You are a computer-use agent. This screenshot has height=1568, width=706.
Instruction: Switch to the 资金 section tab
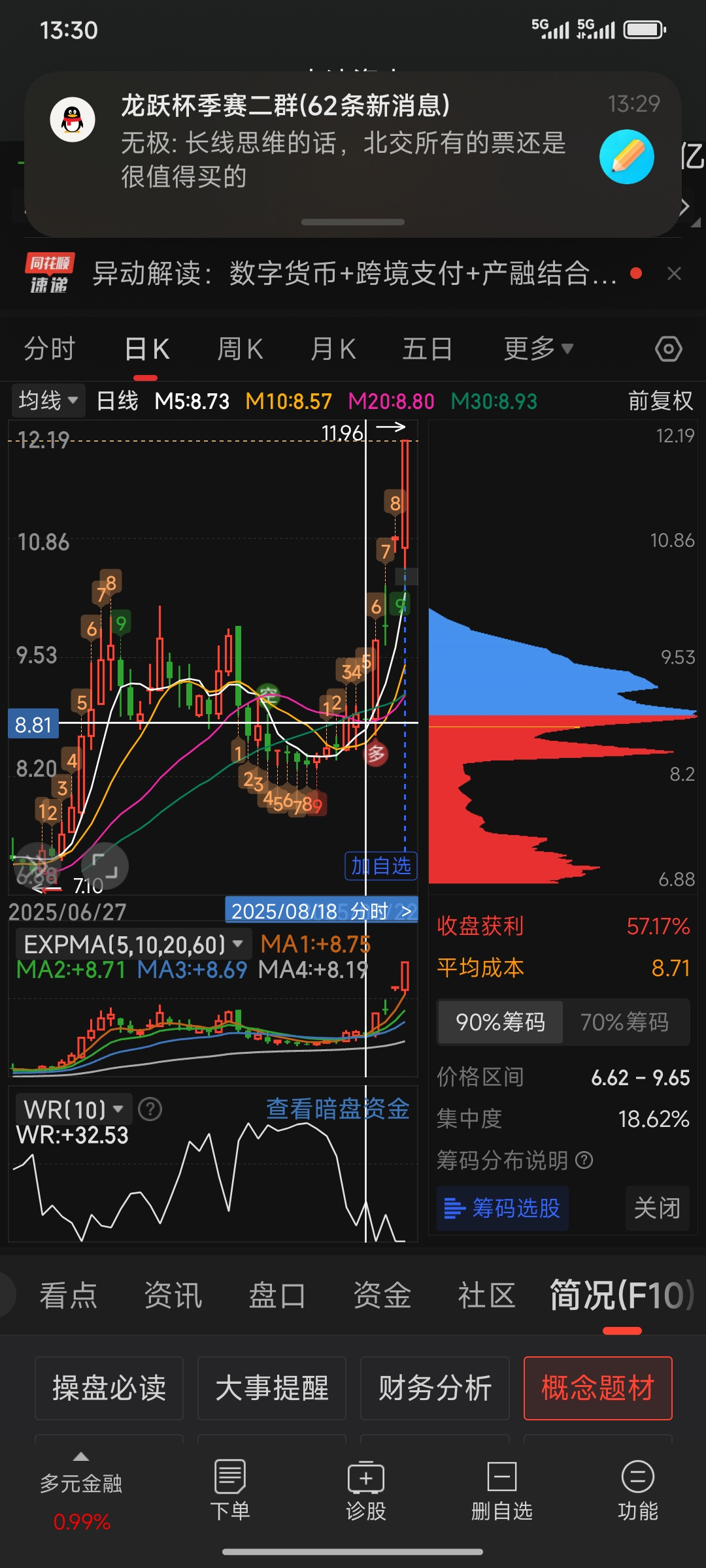(382, 1295)
